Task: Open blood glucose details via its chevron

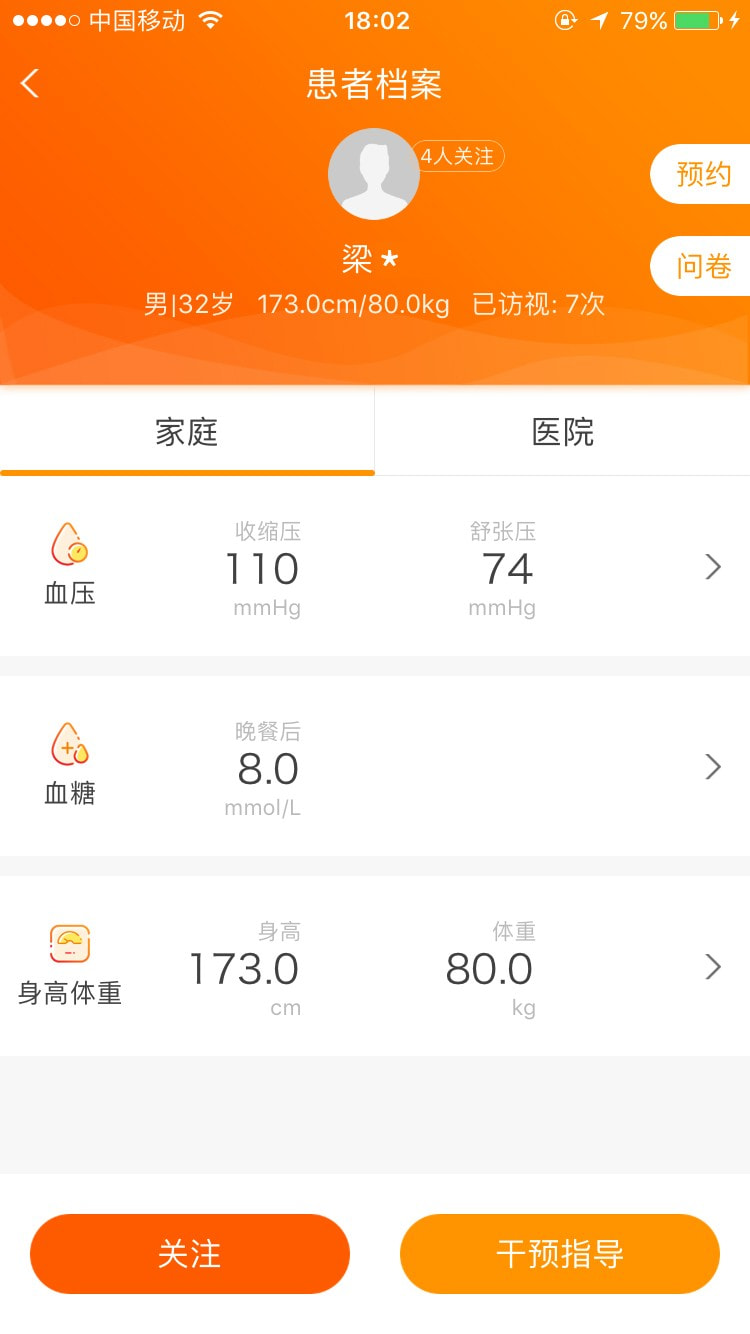Action: [x=712, y=767]
